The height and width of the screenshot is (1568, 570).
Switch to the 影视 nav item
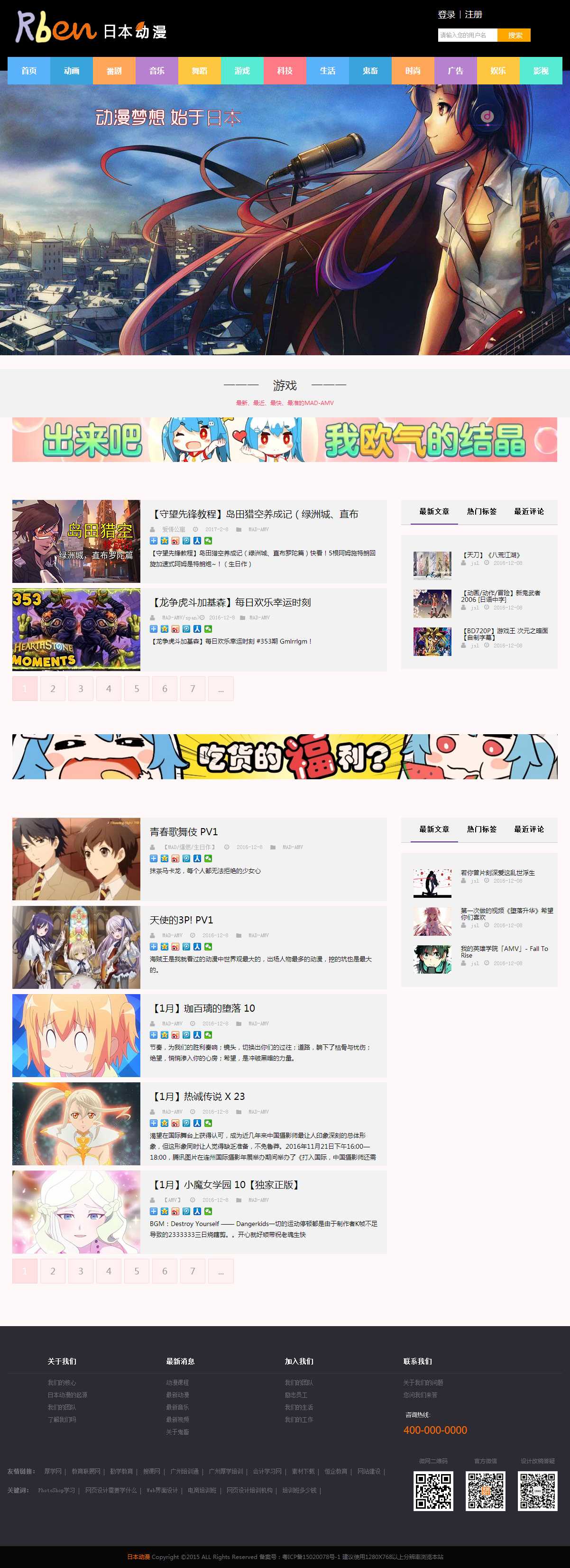(541, 71)
